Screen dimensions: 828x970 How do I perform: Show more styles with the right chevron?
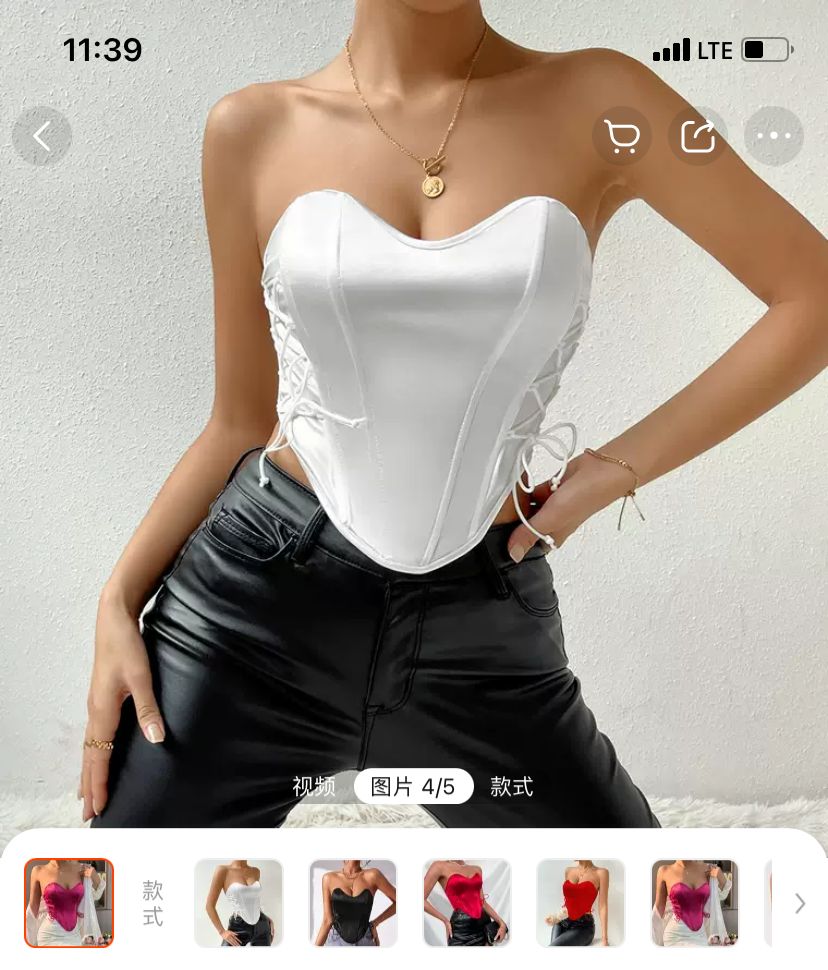(799, 903)
